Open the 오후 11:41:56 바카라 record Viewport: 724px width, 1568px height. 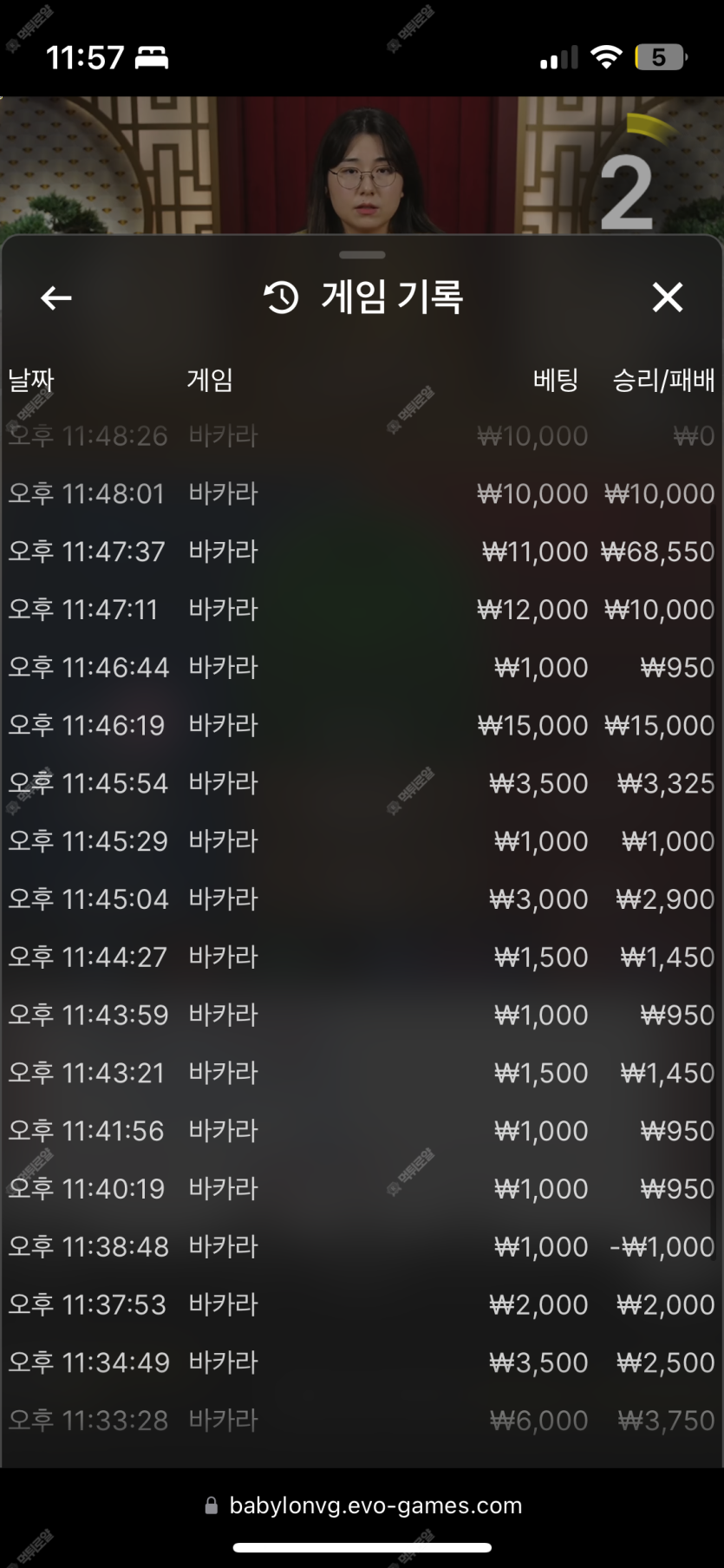(x=362, y=1131)
